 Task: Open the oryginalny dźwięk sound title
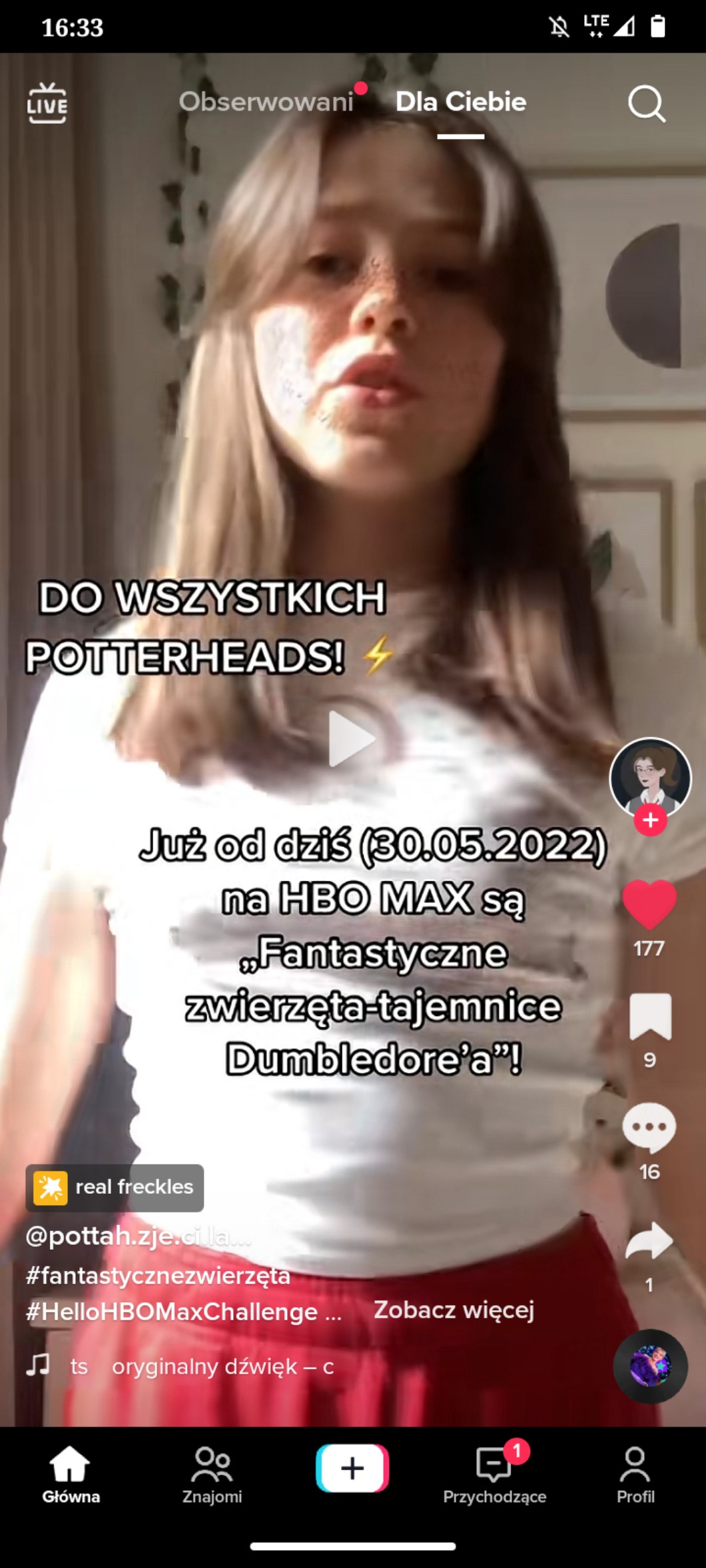click(x=222, y=1366)
